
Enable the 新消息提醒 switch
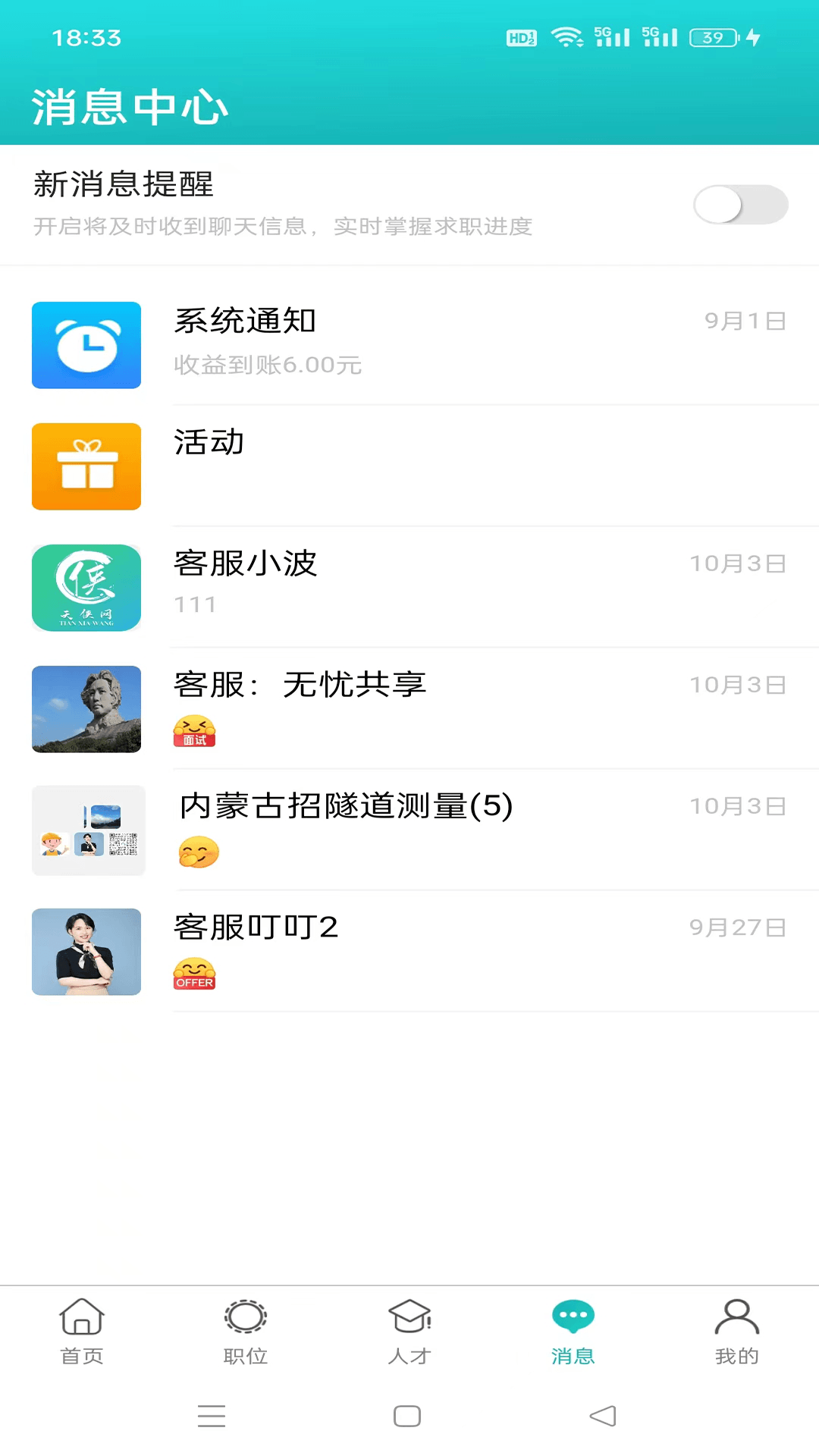point(739,205)
